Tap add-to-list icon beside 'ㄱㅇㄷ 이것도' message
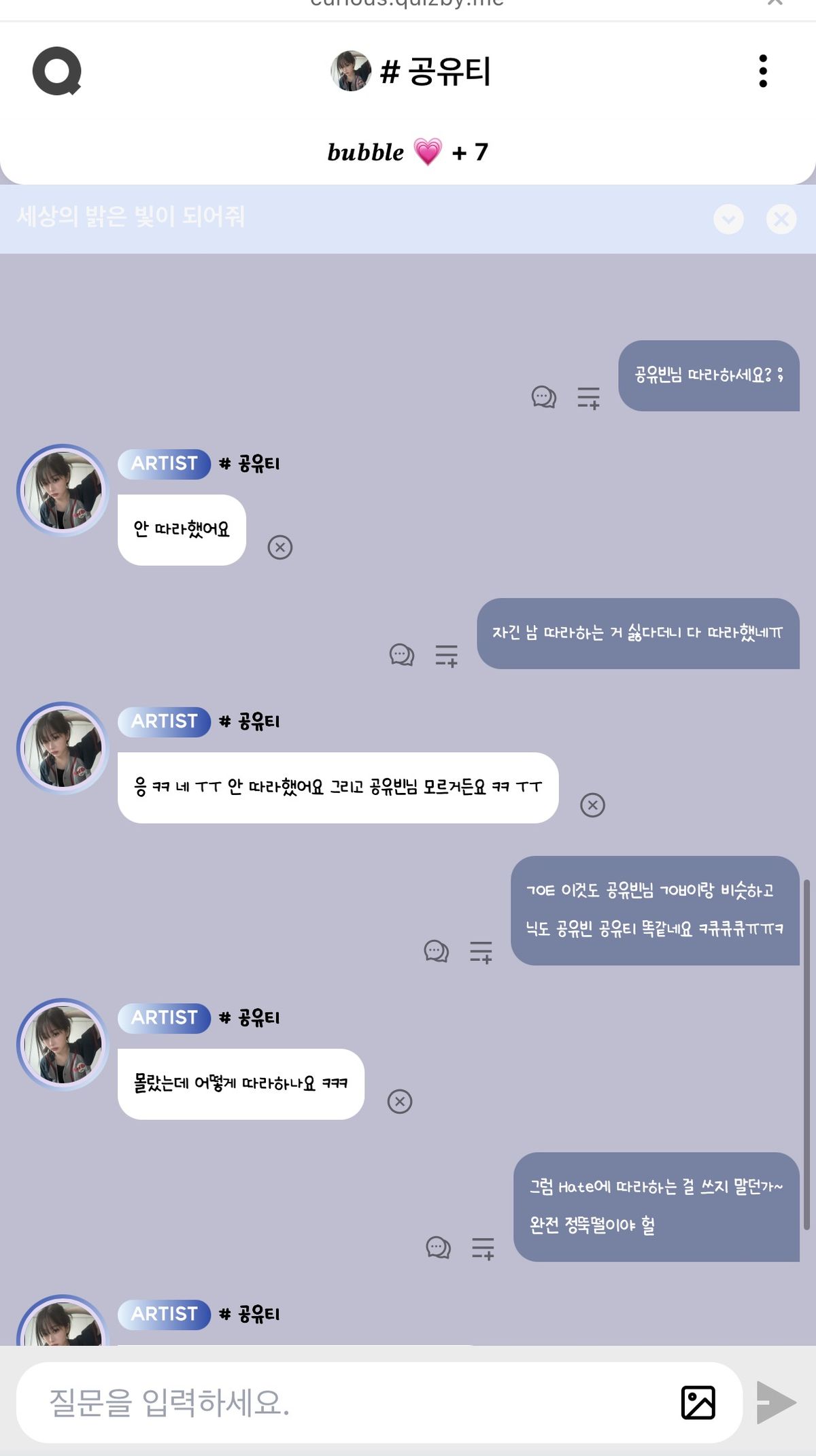Viewport: 816px width, 1456px height. [x=481, y=951]
